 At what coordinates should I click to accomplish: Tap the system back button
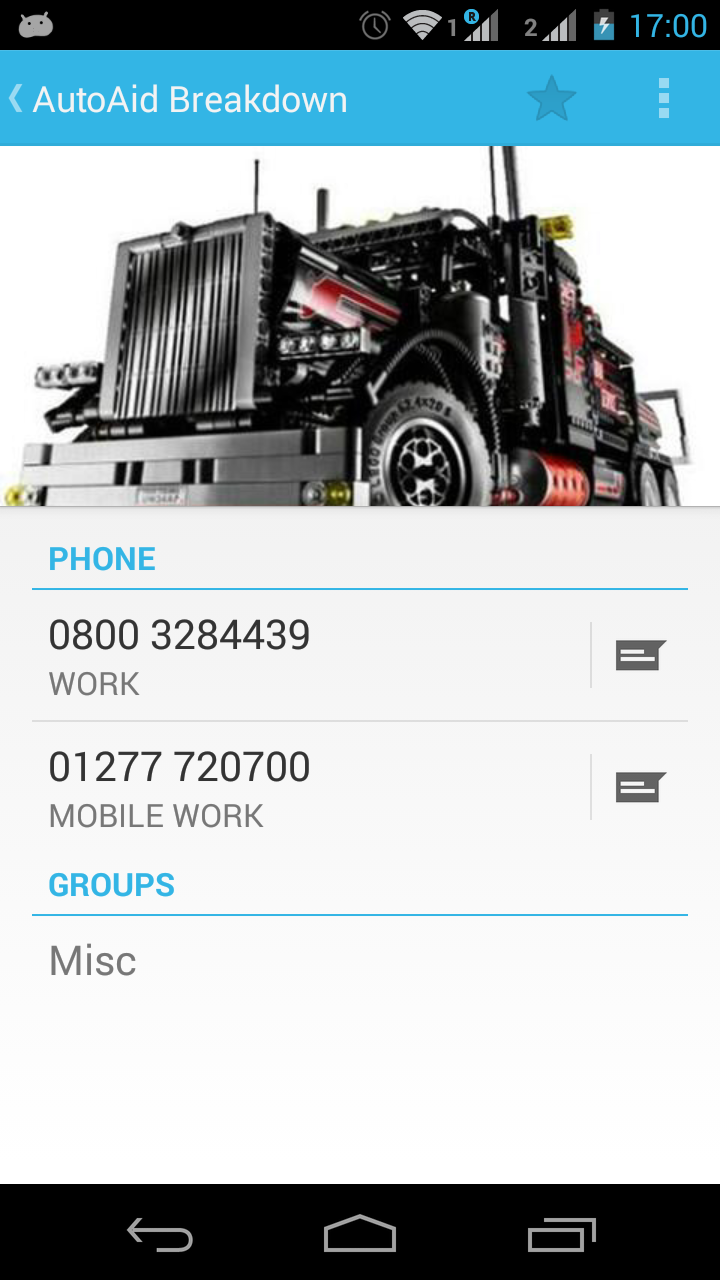(160, 1235)
